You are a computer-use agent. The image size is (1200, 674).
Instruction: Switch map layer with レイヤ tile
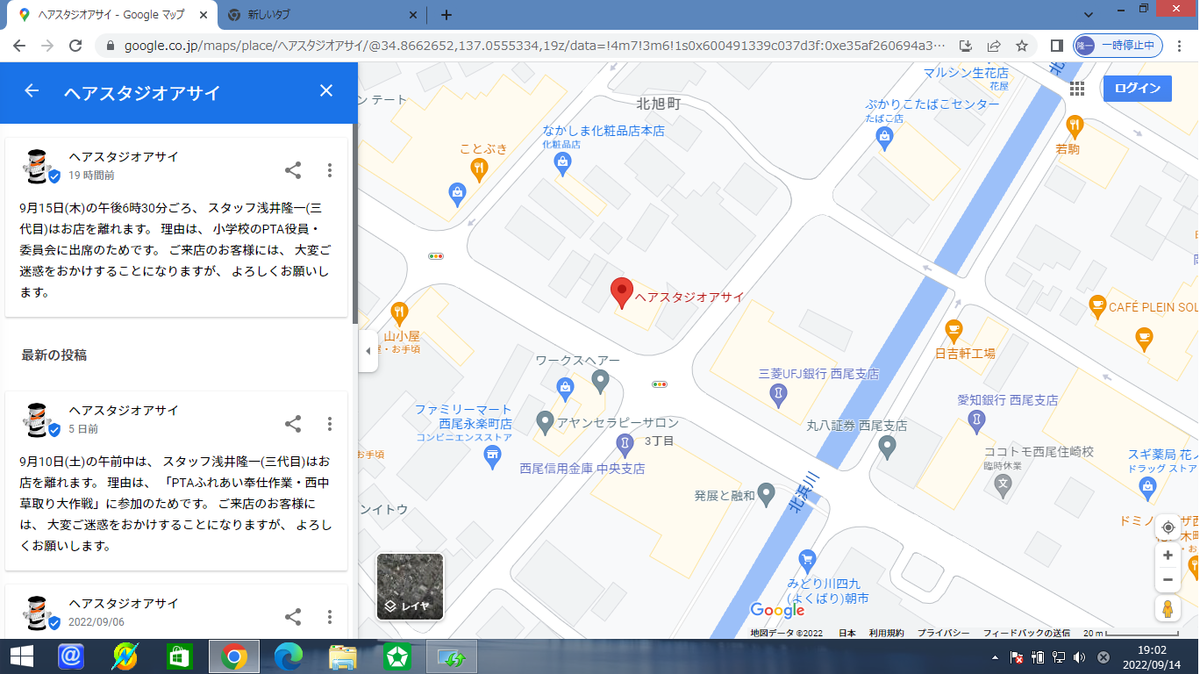[x=409, y=586]
